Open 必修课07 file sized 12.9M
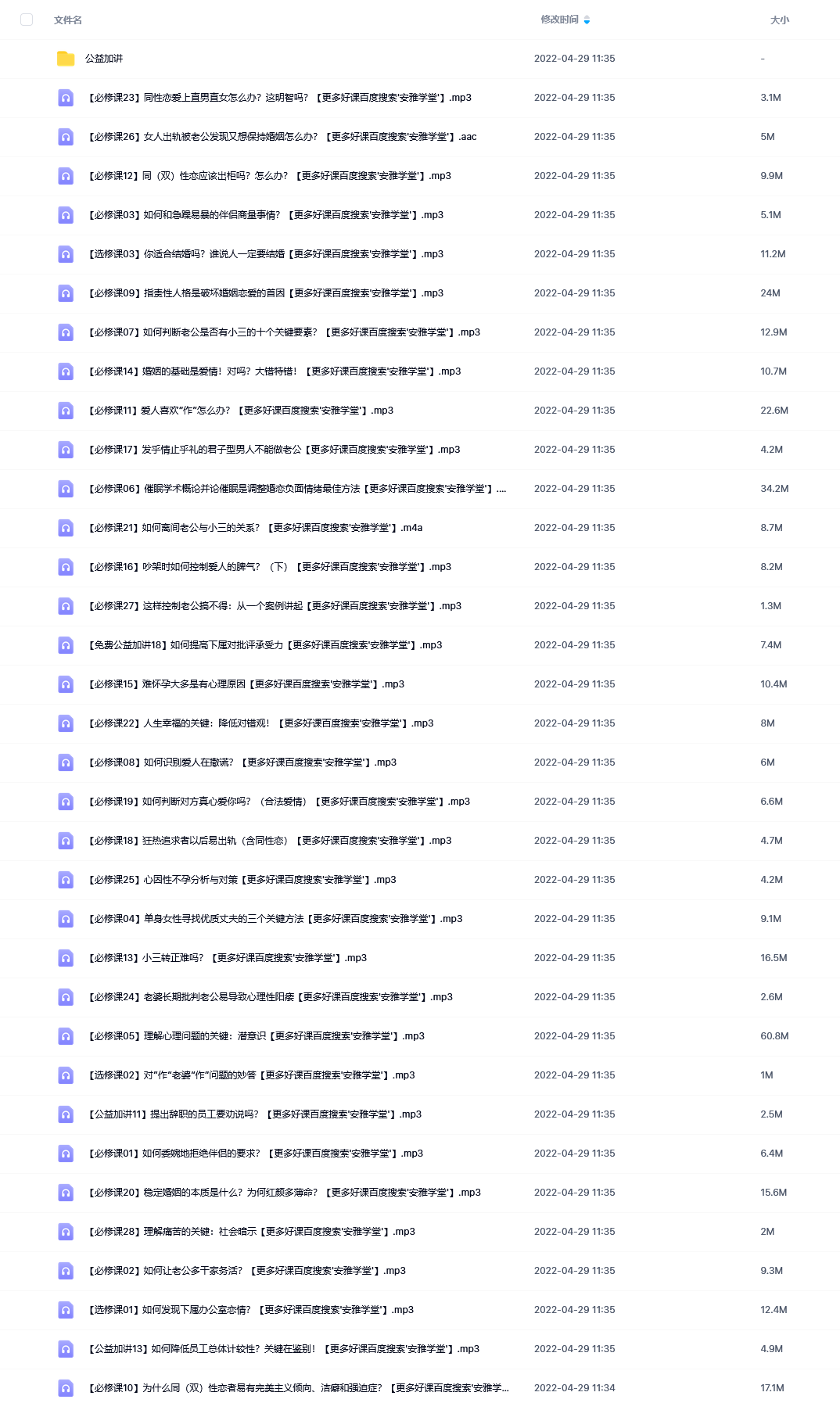840x1403 pixels. coord(284,332)
